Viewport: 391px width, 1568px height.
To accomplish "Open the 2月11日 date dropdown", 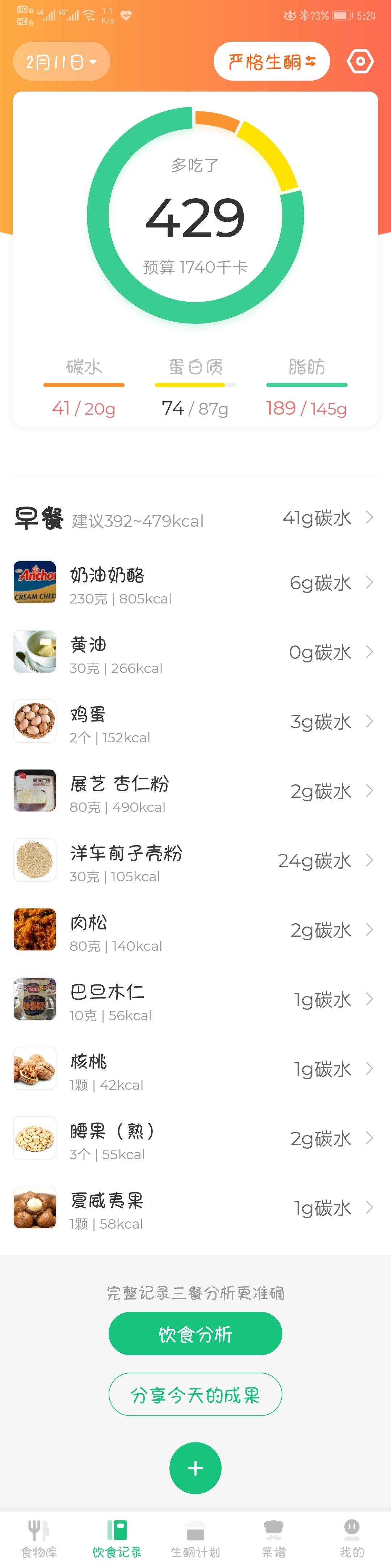I will point(61,62).
